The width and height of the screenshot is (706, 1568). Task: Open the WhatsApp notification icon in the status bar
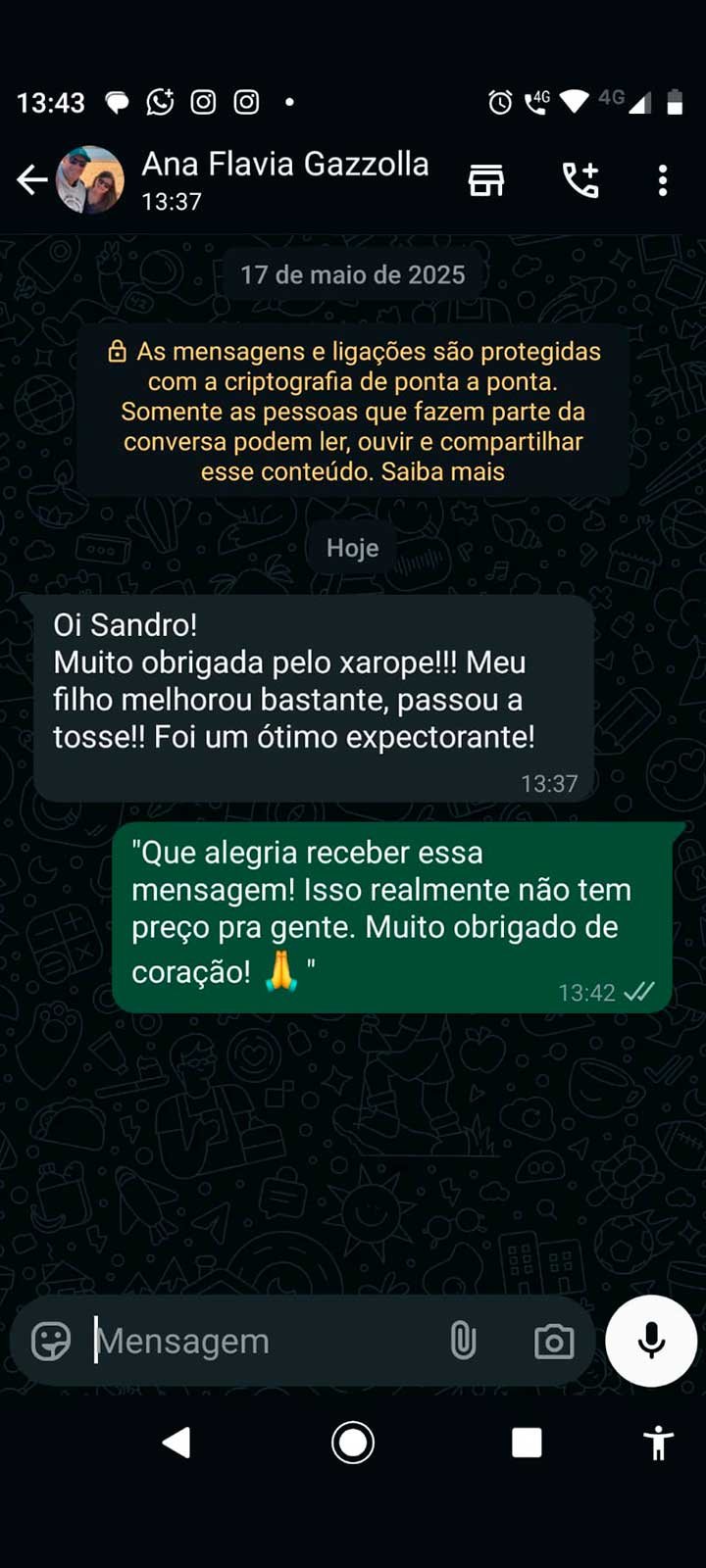(158, 101)
